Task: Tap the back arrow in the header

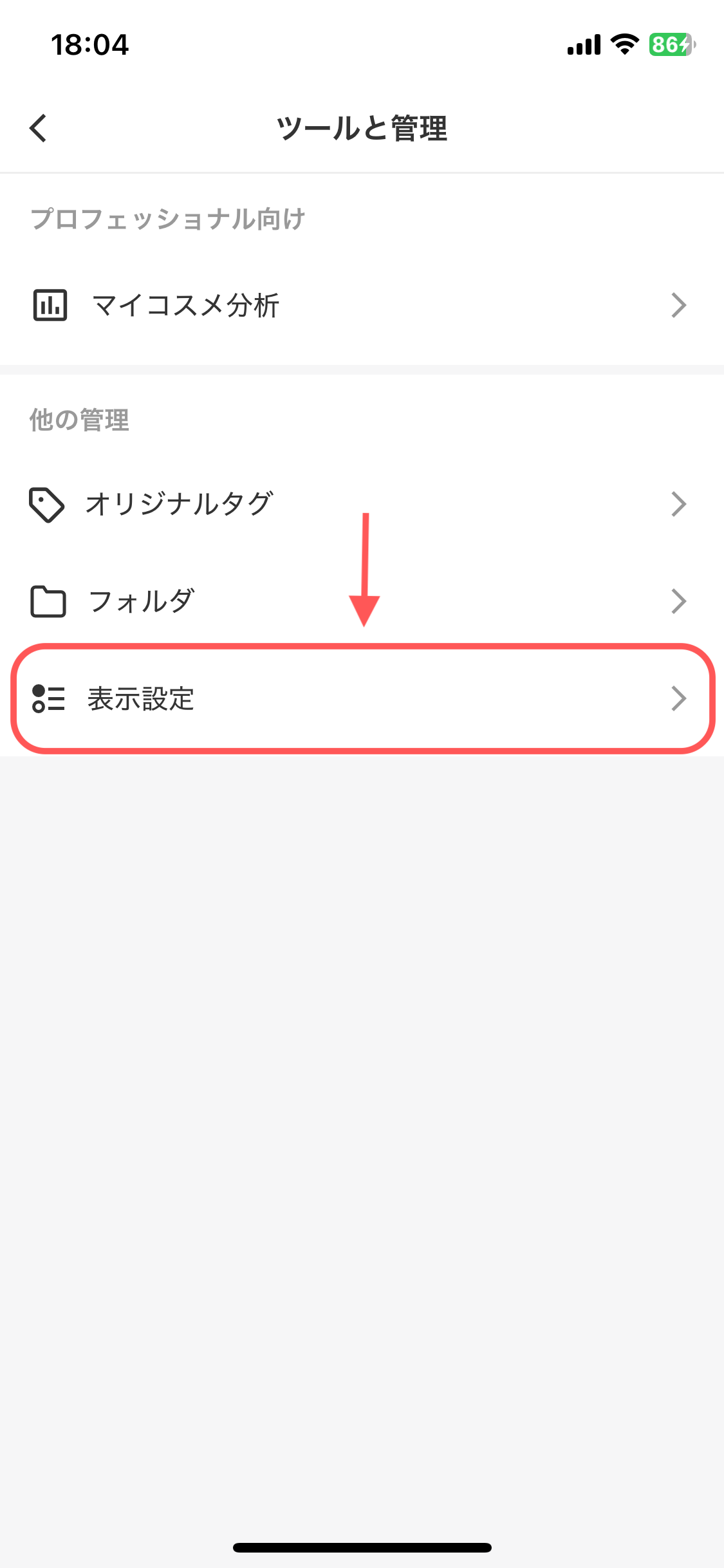Action: pos(38,128)
